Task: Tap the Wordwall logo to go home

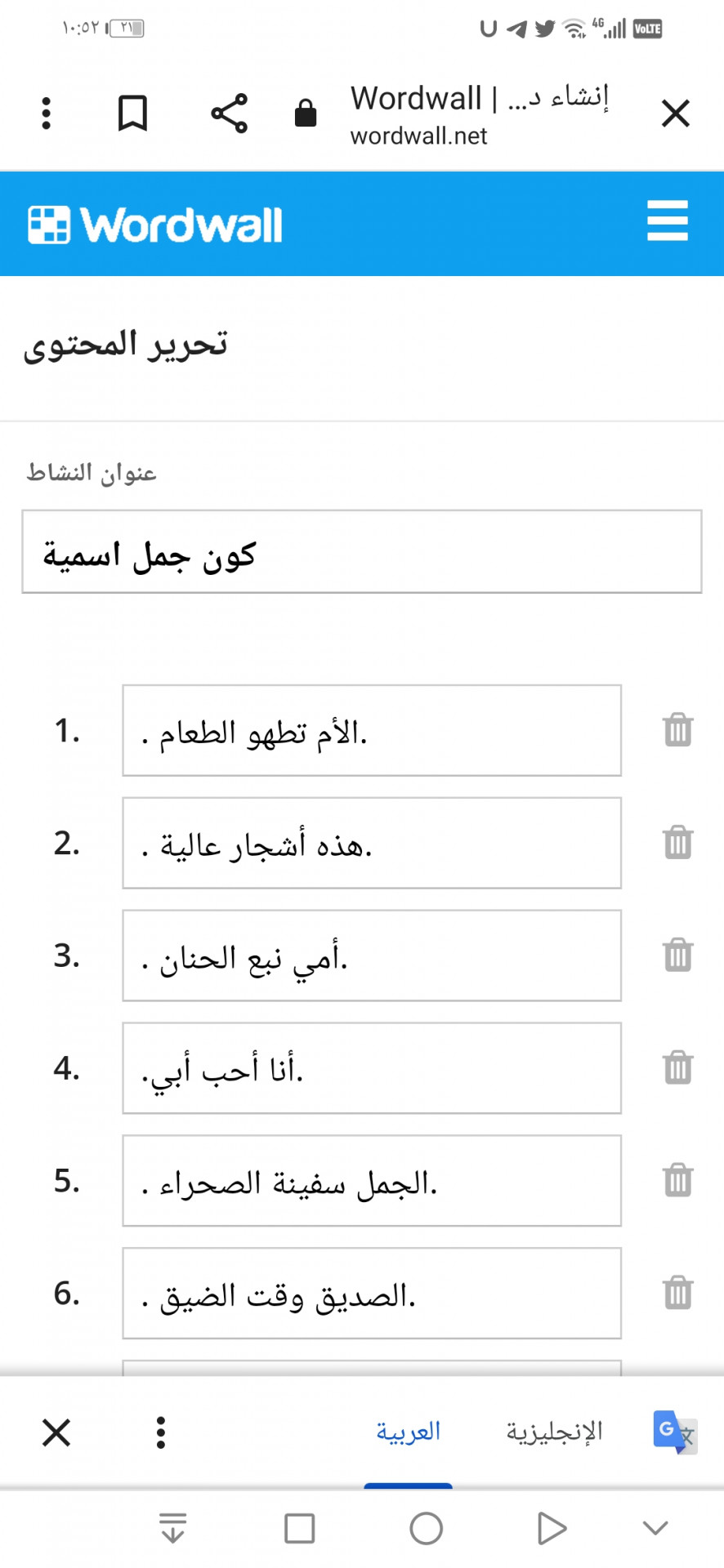Action: [155, 225]
